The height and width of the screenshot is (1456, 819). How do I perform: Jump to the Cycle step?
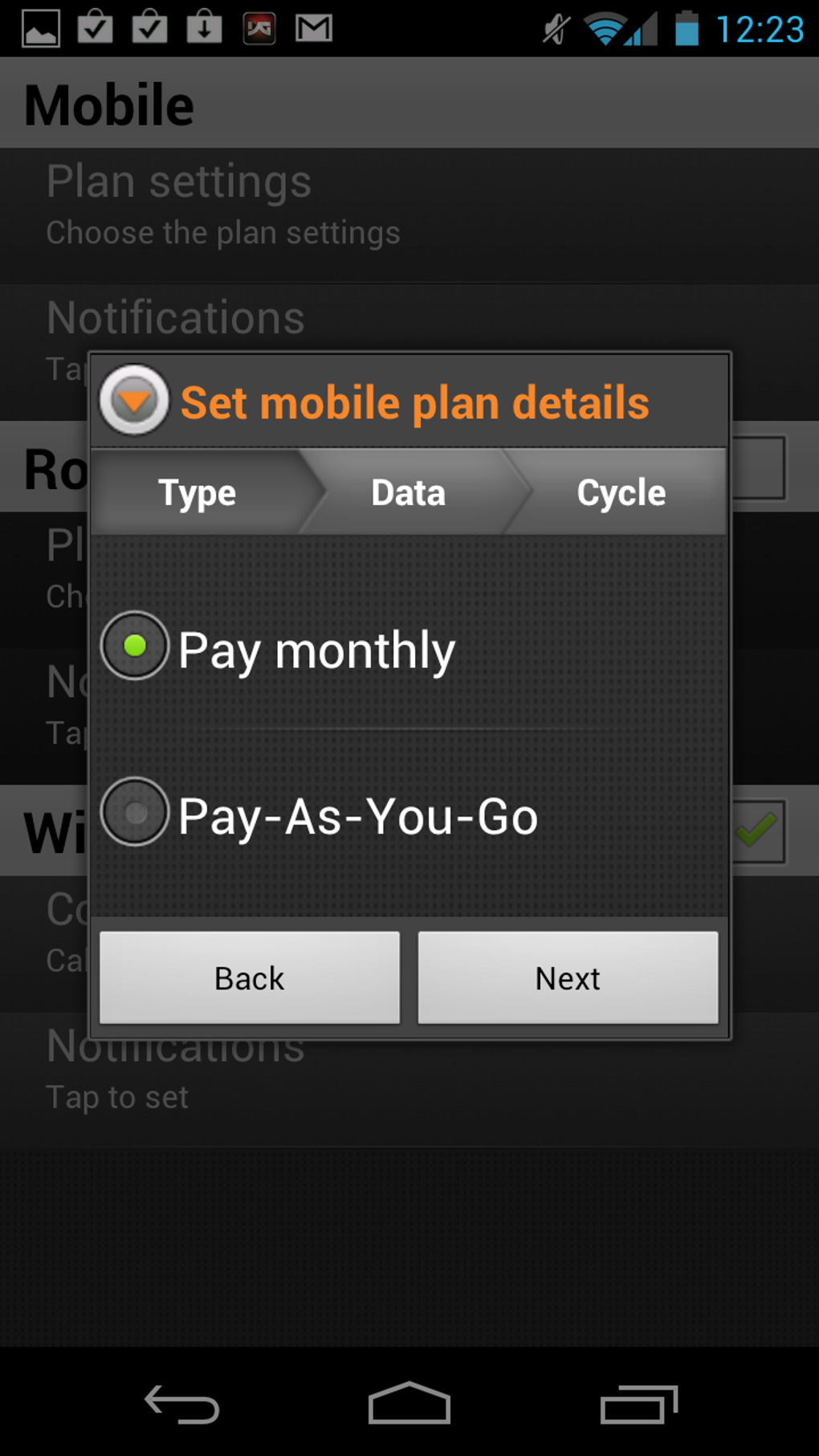pos(621,492)
